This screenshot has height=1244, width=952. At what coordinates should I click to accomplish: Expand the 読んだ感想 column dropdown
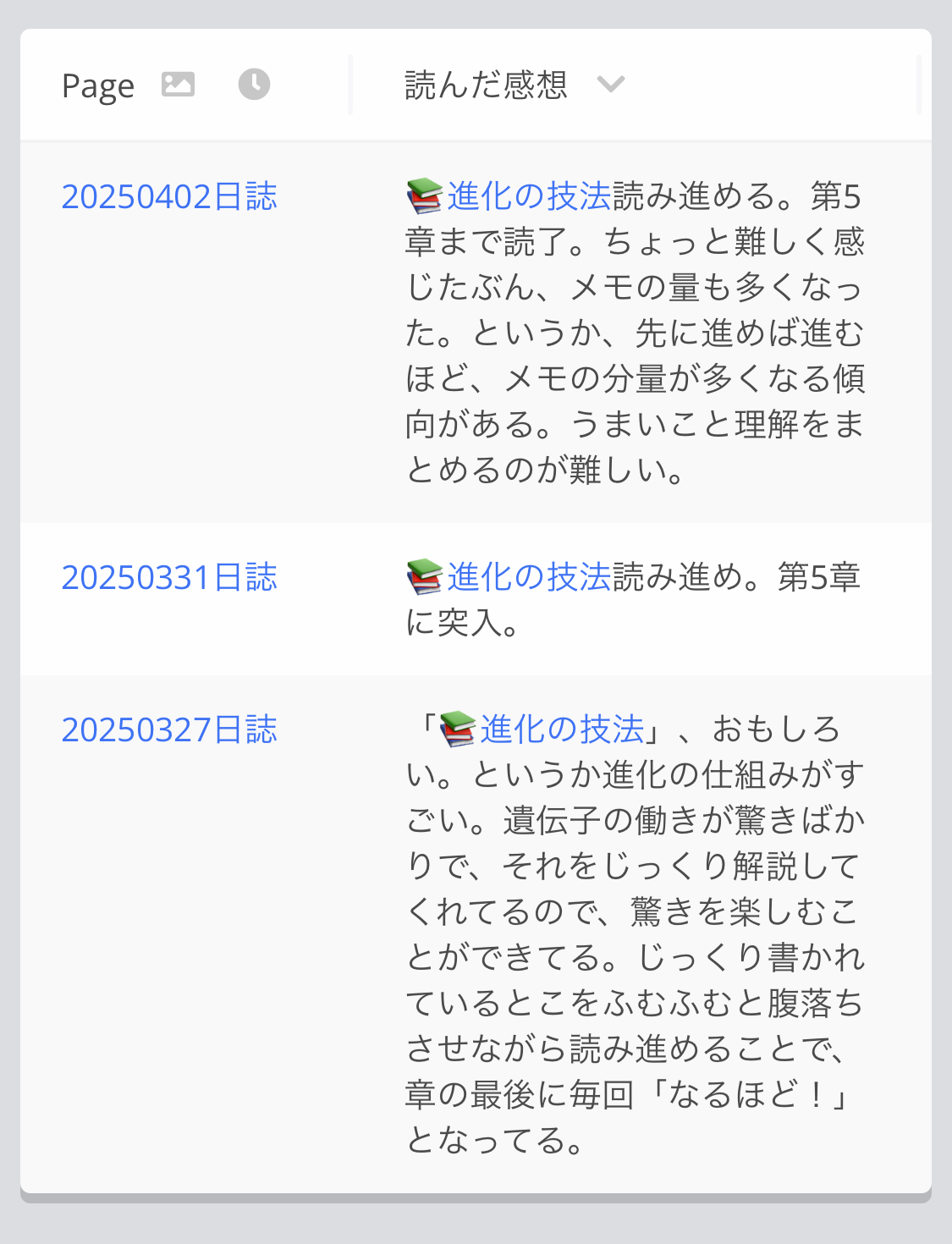pyautogui.click(x=610, y=85)
